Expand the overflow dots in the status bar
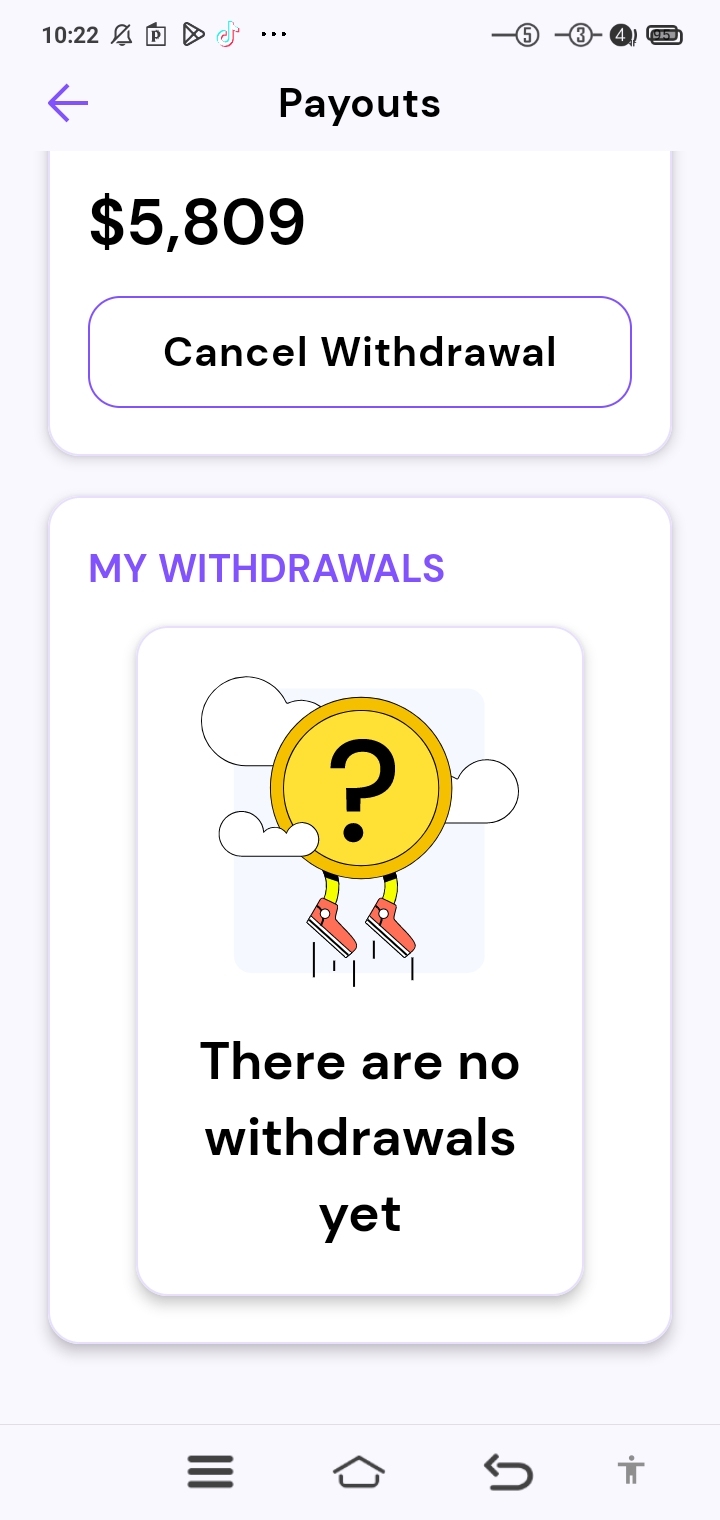Image resolution: width=720 pixels, height=1520 pixels. (272, 33)
